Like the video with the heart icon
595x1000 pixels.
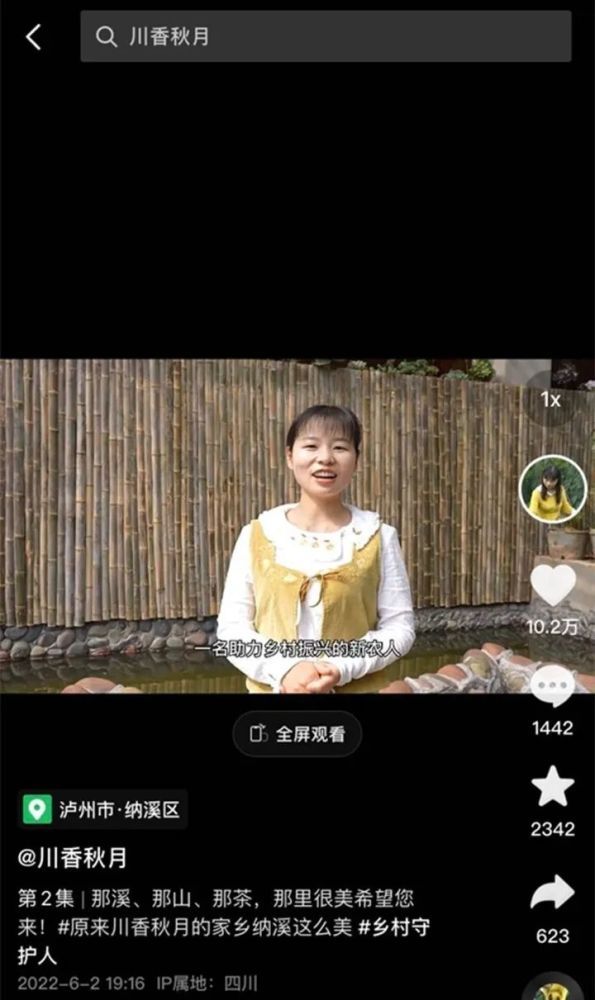click(x=553, y=584)
